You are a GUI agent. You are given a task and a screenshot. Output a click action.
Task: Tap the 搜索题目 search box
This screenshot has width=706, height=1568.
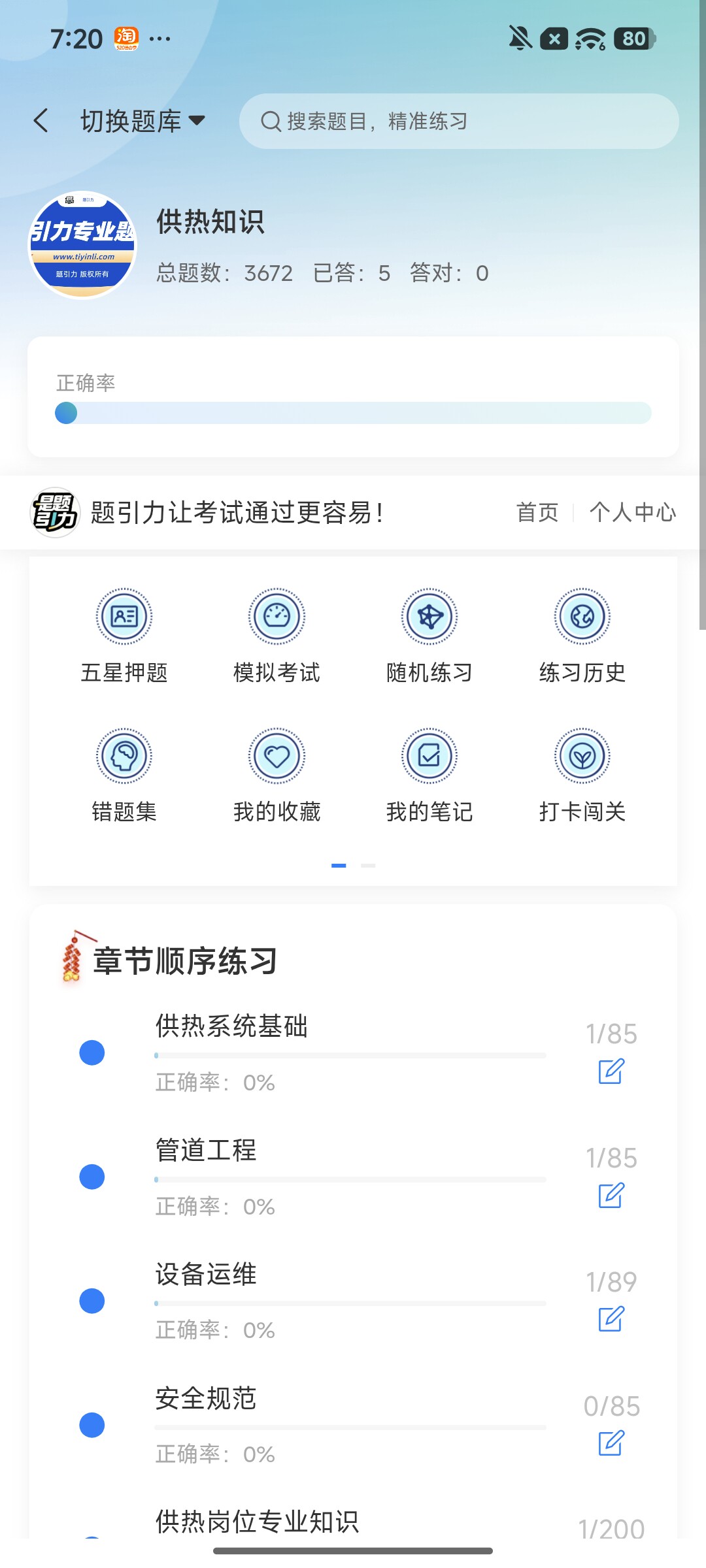tap(459, 121)
